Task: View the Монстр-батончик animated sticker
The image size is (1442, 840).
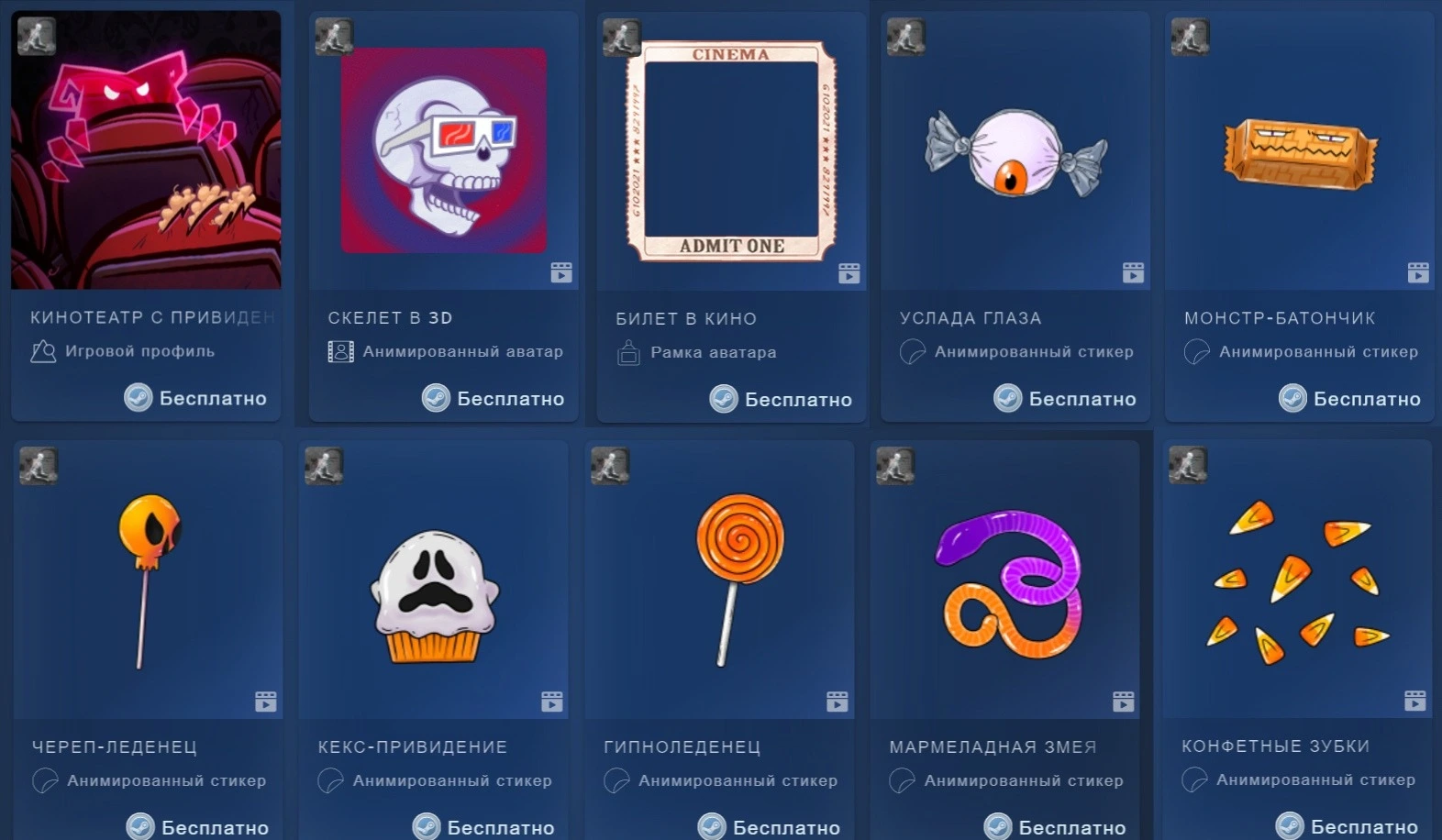Action: [1300, 217]
